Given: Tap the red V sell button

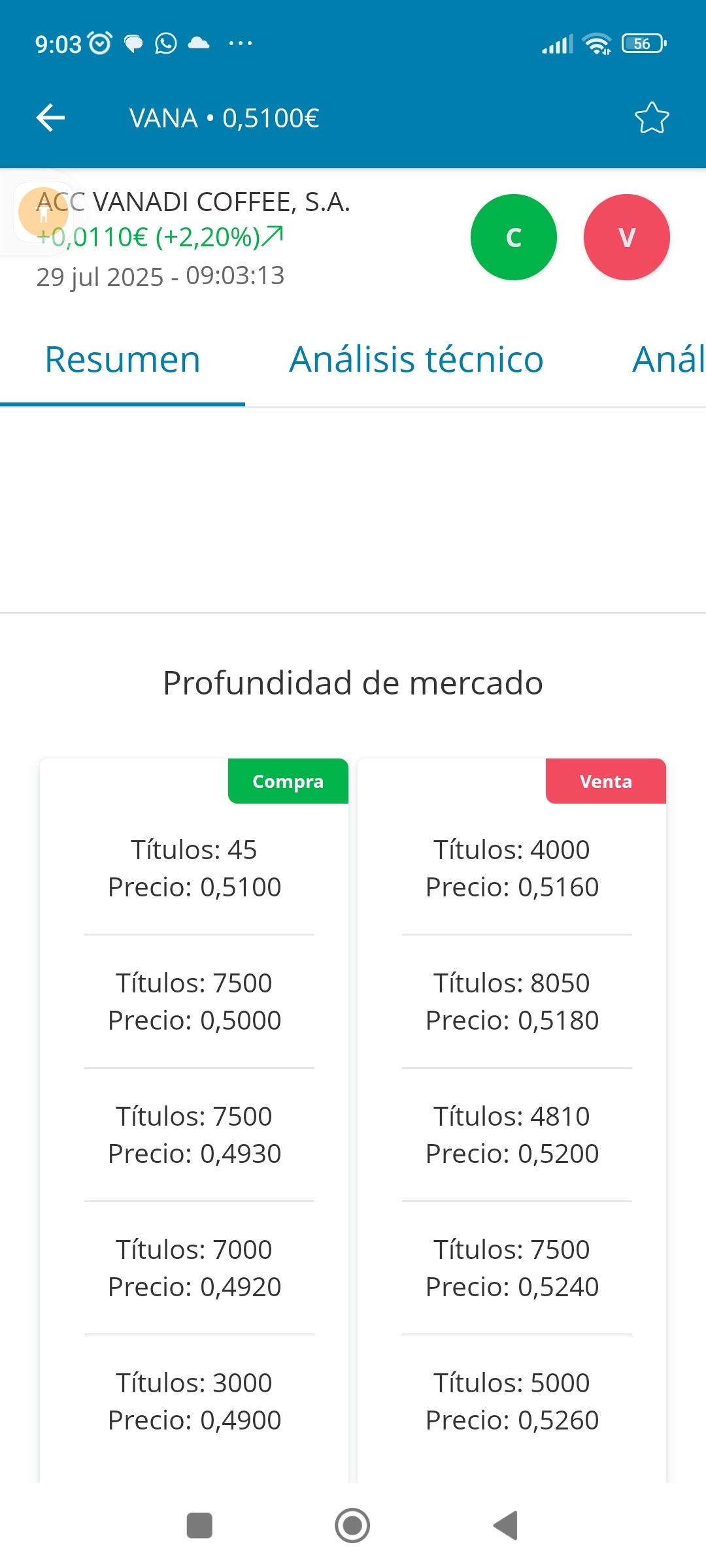Looking at the screenshot, I should tap(627, 237).
